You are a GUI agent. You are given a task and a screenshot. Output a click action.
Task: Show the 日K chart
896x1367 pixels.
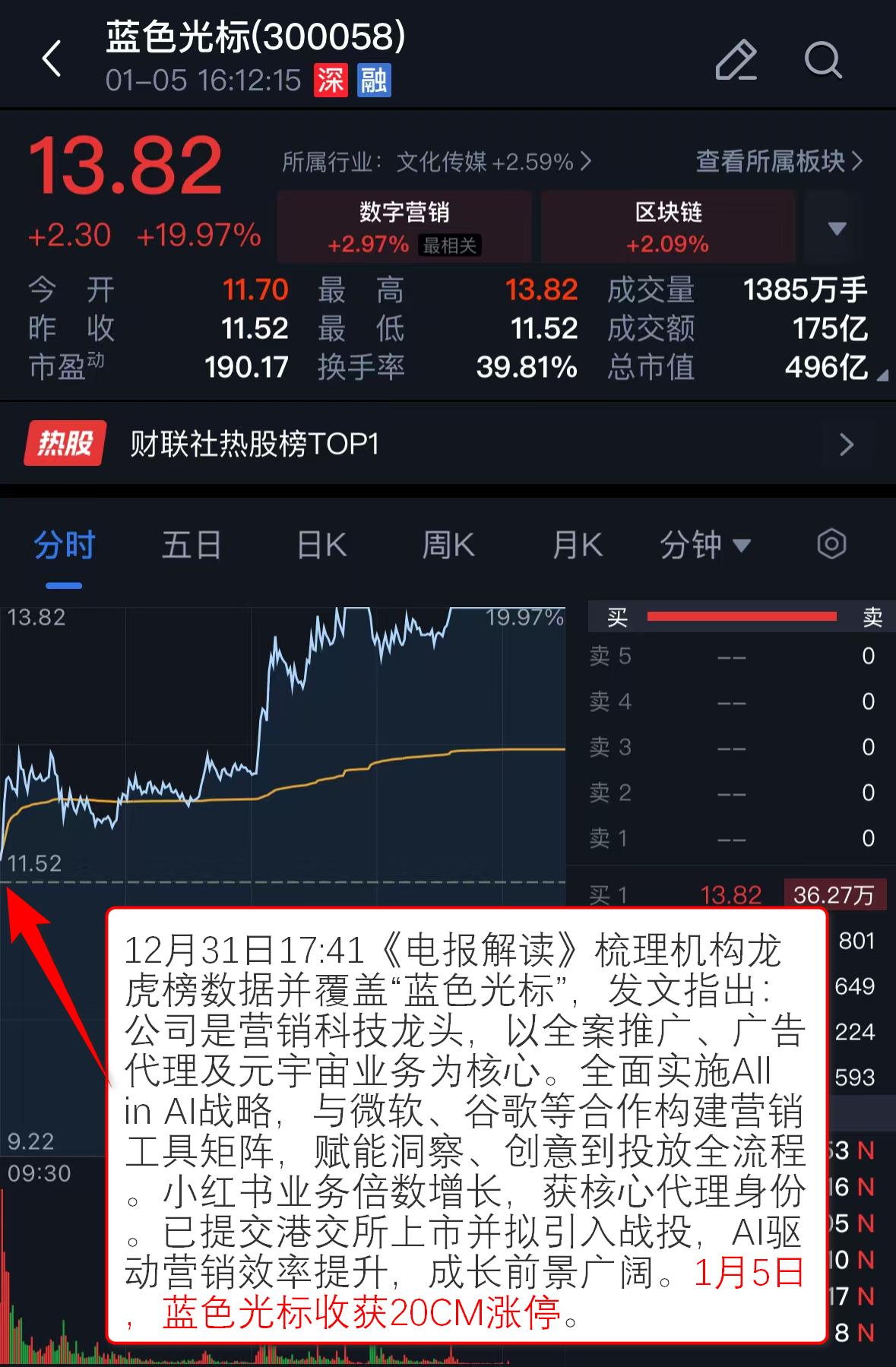coord(321,546)
